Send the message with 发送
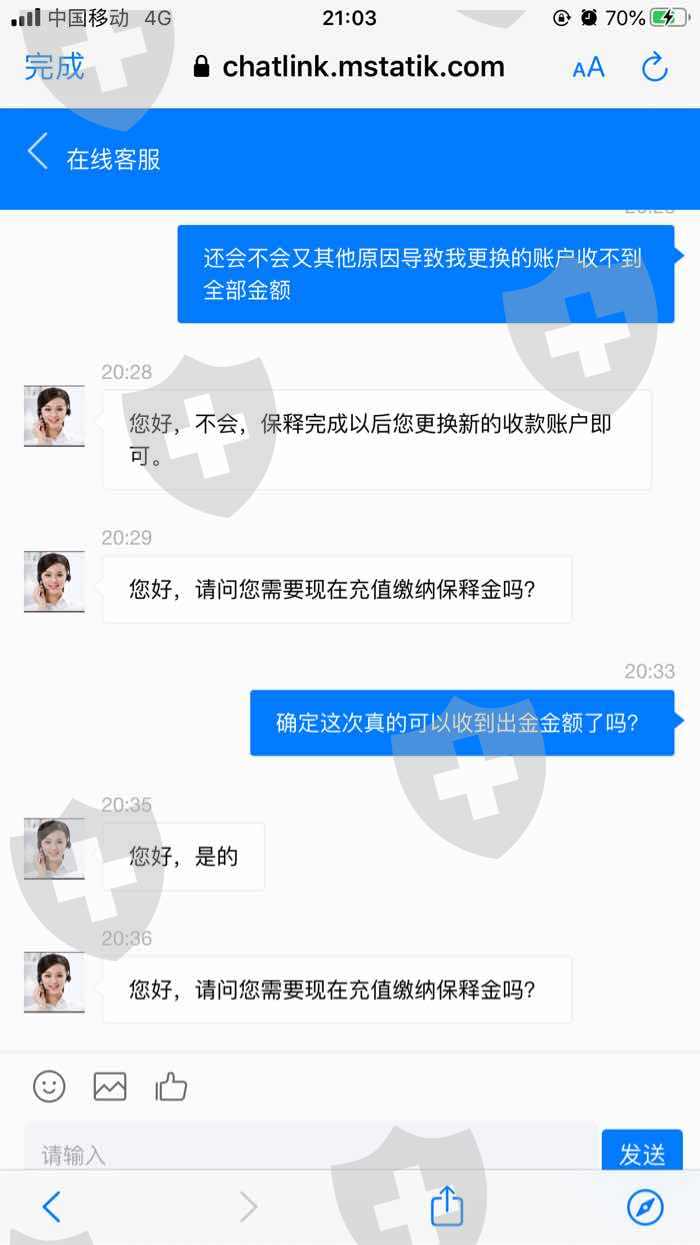This screenshot has width=700, height=1245. click(642, 1152)
